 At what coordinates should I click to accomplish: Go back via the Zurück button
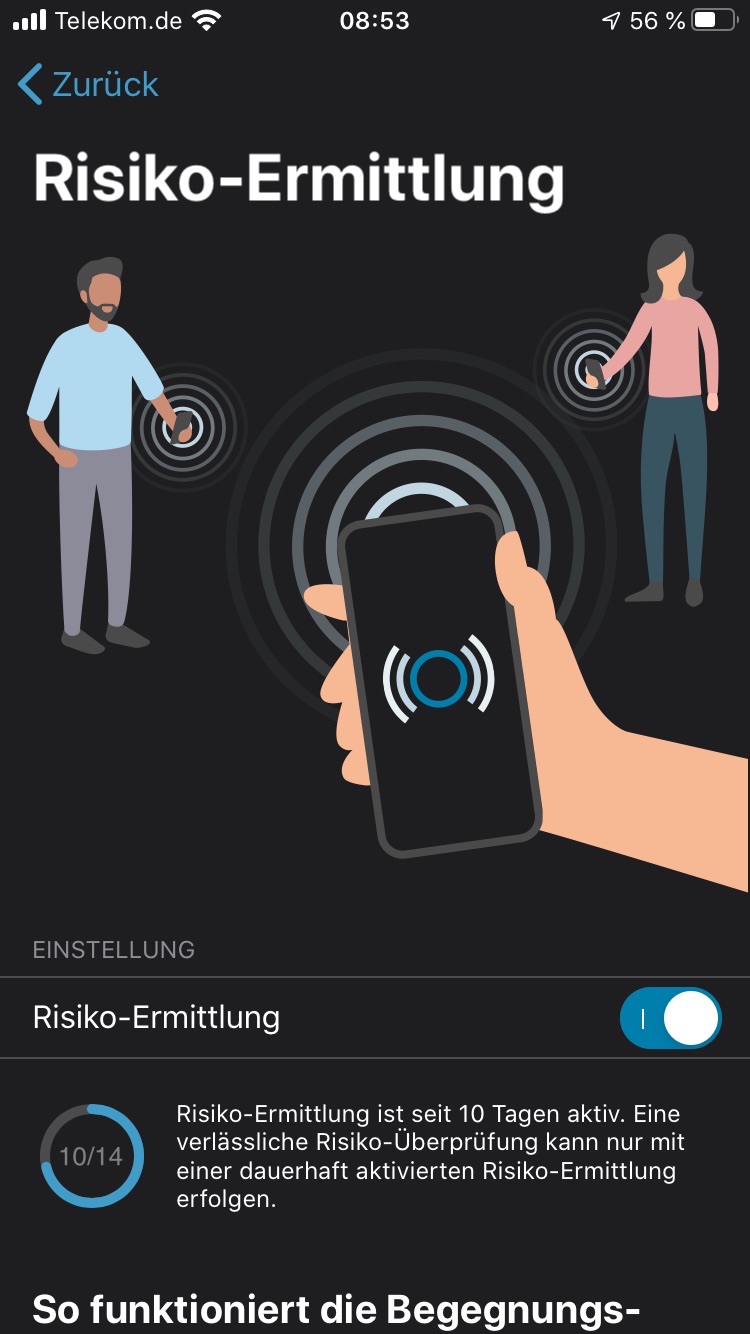point(88,85)
